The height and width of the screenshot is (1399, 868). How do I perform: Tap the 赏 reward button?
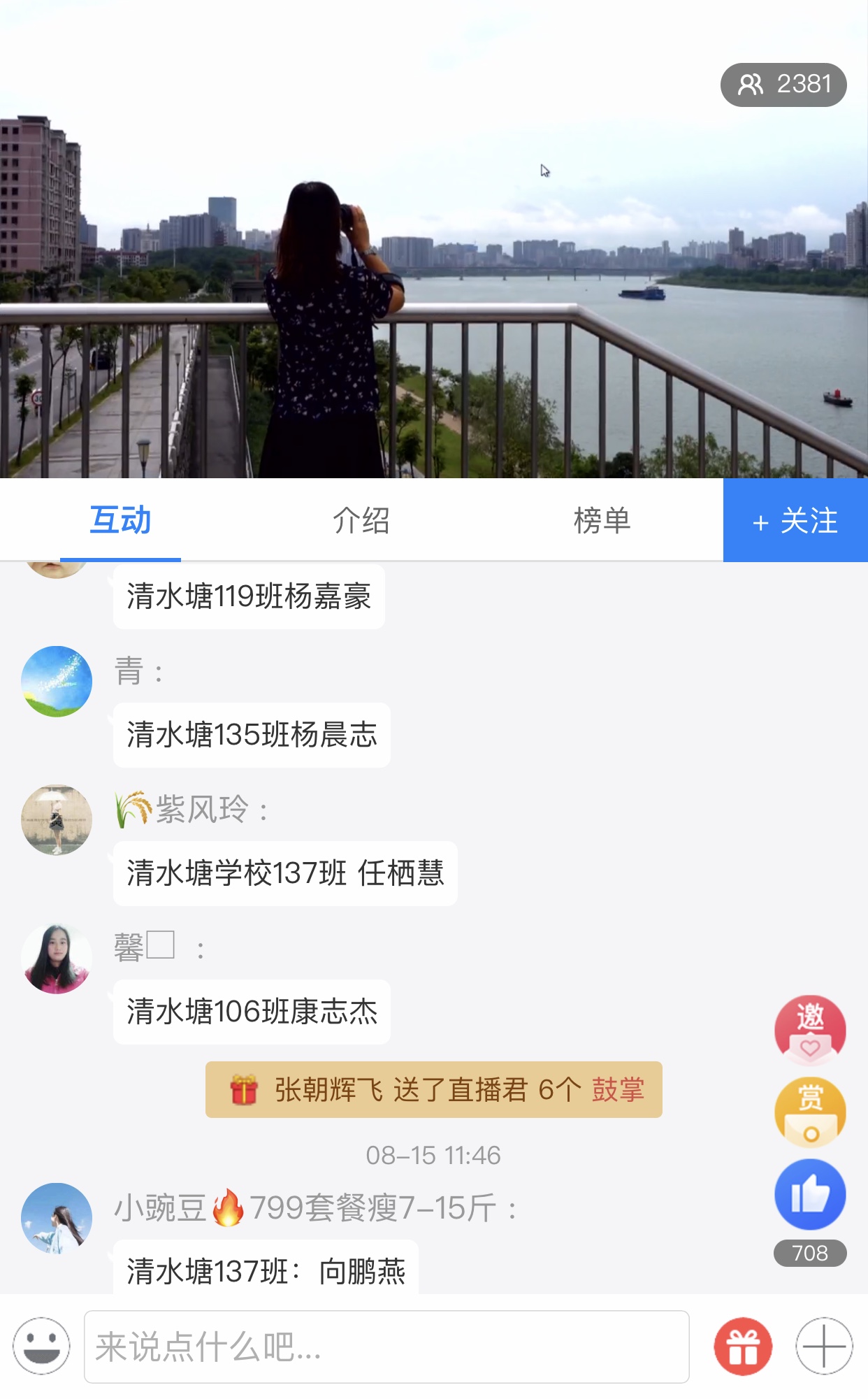pos(810,1112)
